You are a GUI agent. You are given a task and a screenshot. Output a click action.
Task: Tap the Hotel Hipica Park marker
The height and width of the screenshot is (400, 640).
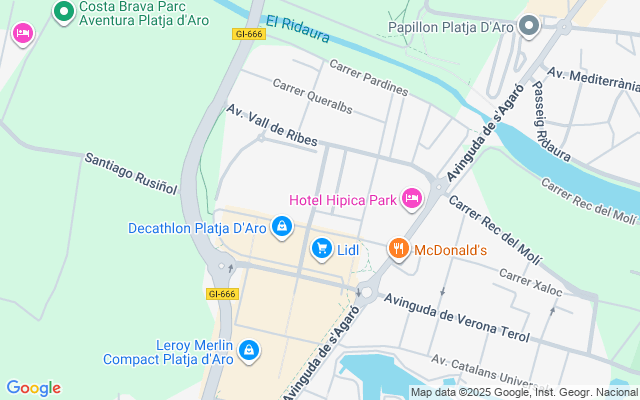[x=411, y=199]
